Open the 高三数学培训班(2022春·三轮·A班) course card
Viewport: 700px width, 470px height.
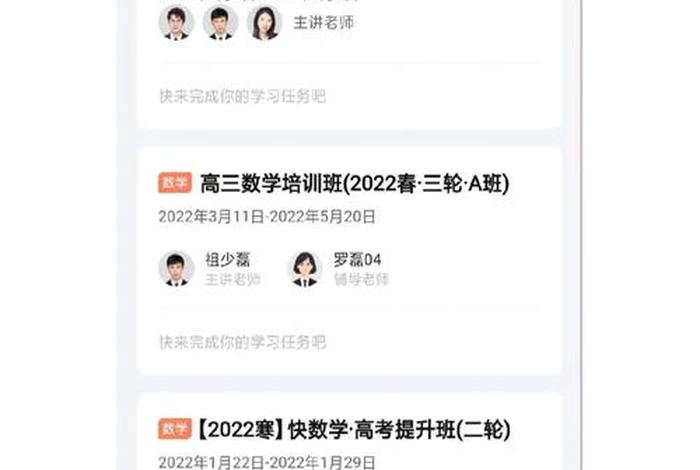[354, 185]
